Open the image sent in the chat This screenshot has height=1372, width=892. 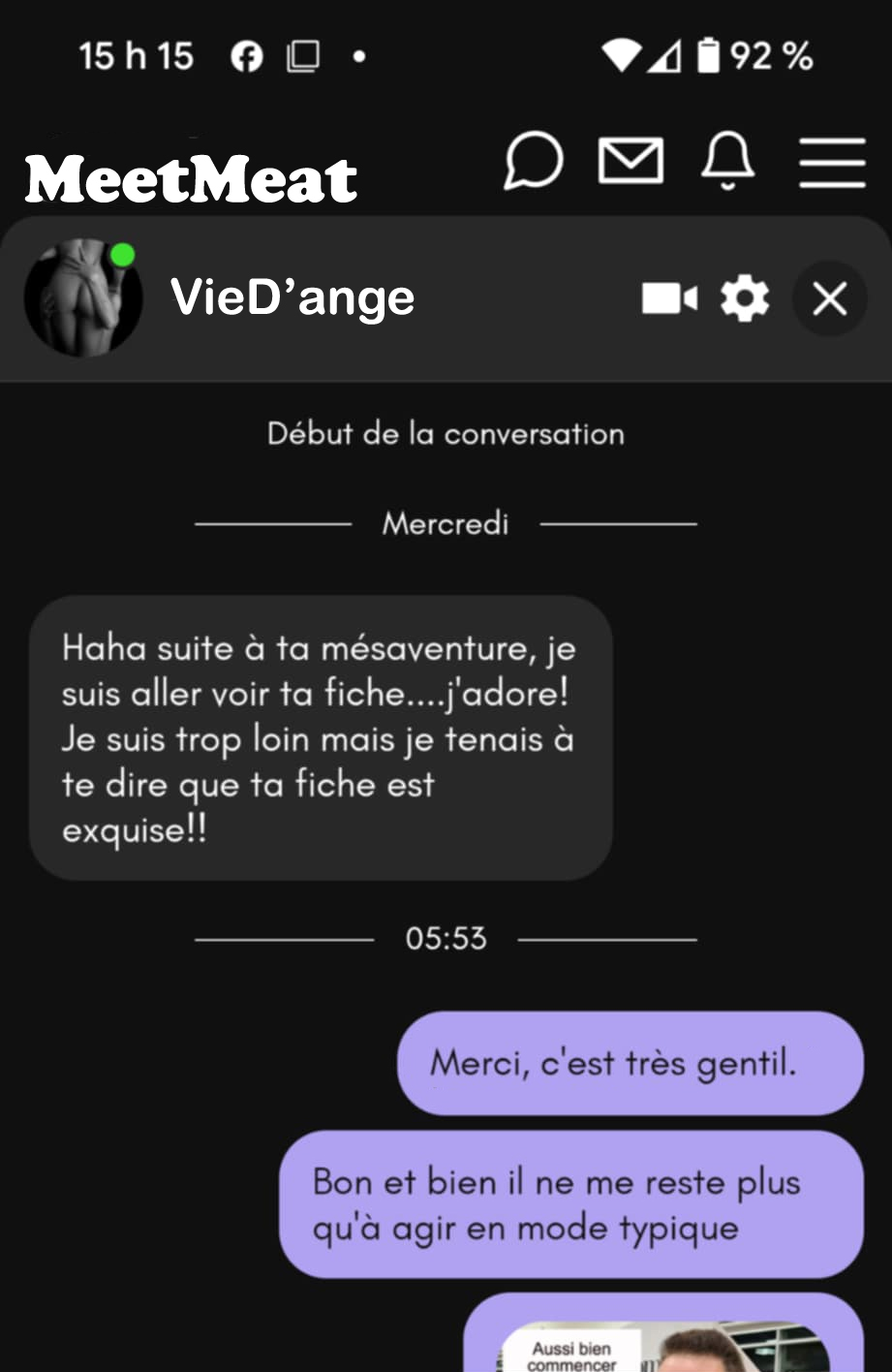point(663,1349)
